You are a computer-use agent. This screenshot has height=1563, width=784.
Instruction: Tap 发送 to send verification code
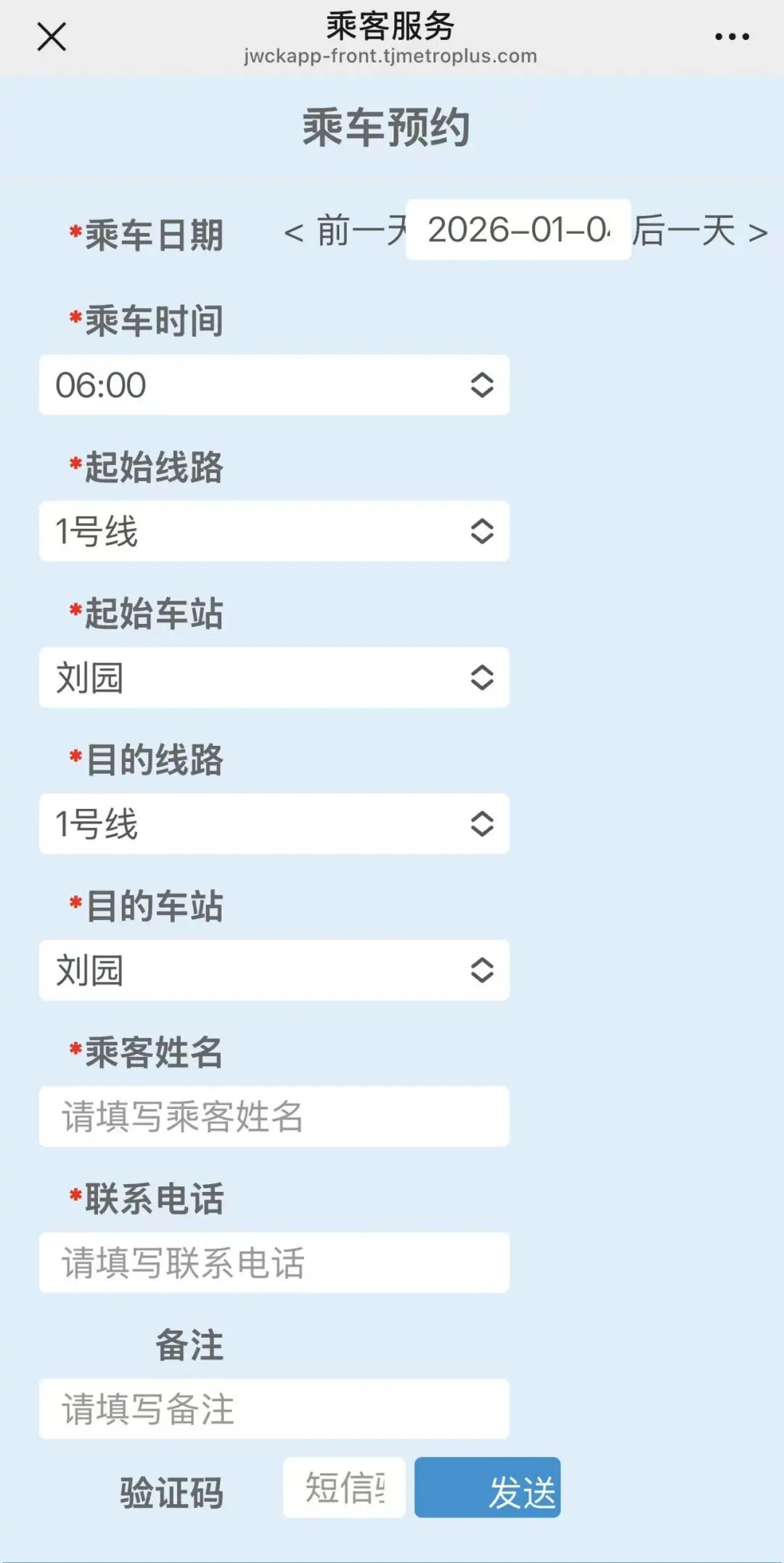[x=487, y=1487]
